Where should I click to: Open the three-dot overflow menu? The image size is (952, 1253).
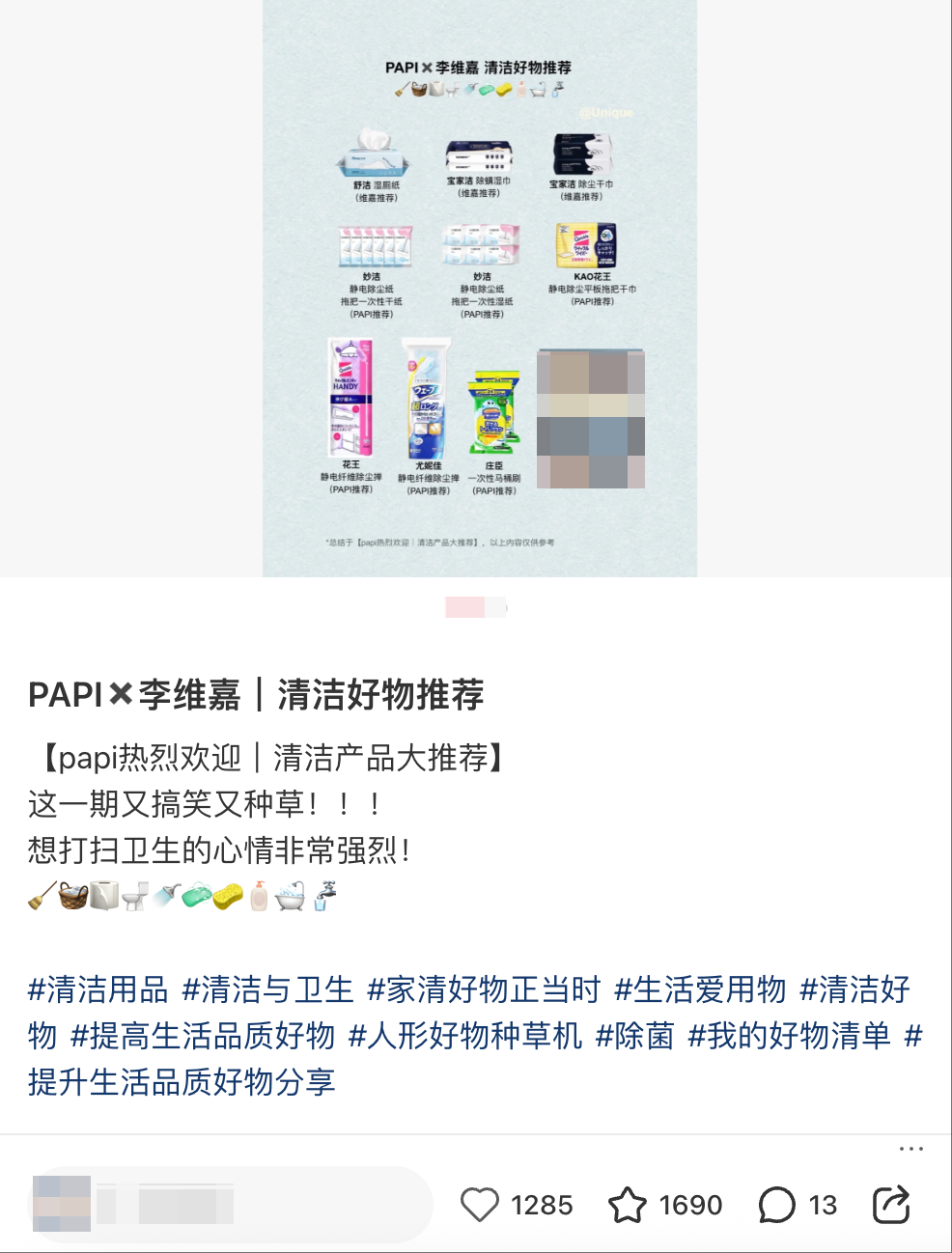(x=910, y=1149)
